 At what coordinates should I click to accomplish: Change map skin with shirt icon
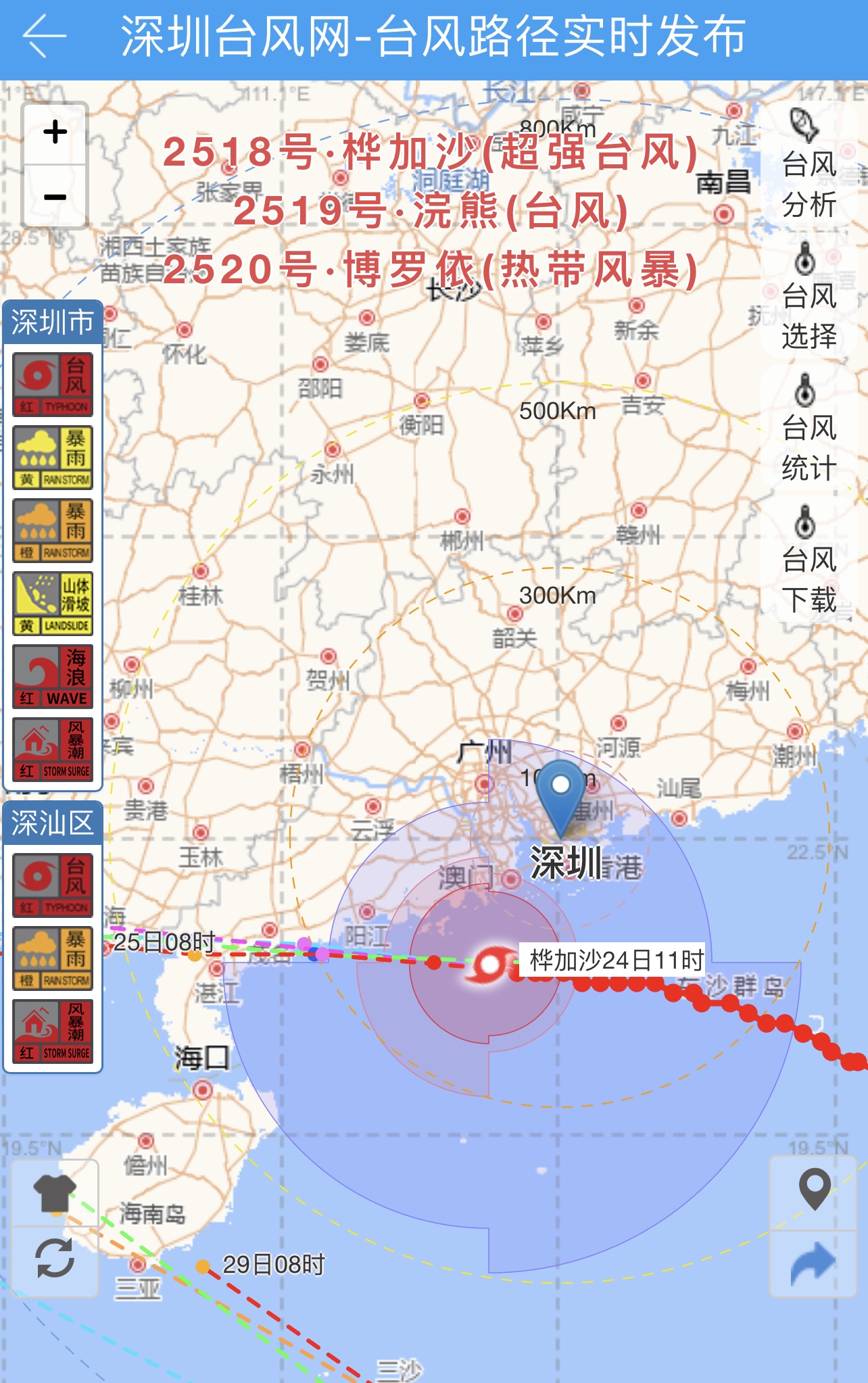coord(54,1194)
